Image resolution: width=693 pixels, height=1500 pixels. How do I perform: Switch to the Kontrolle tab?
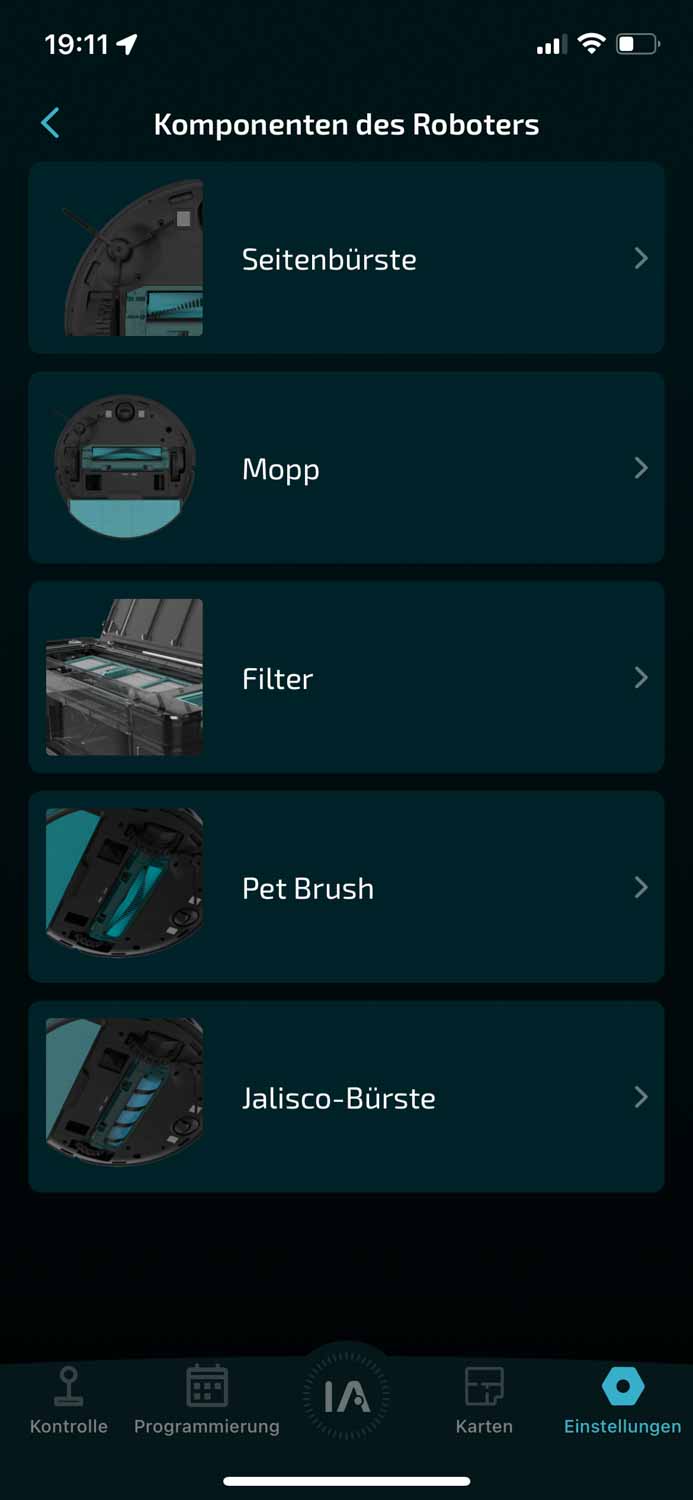tap(69, 1400)
